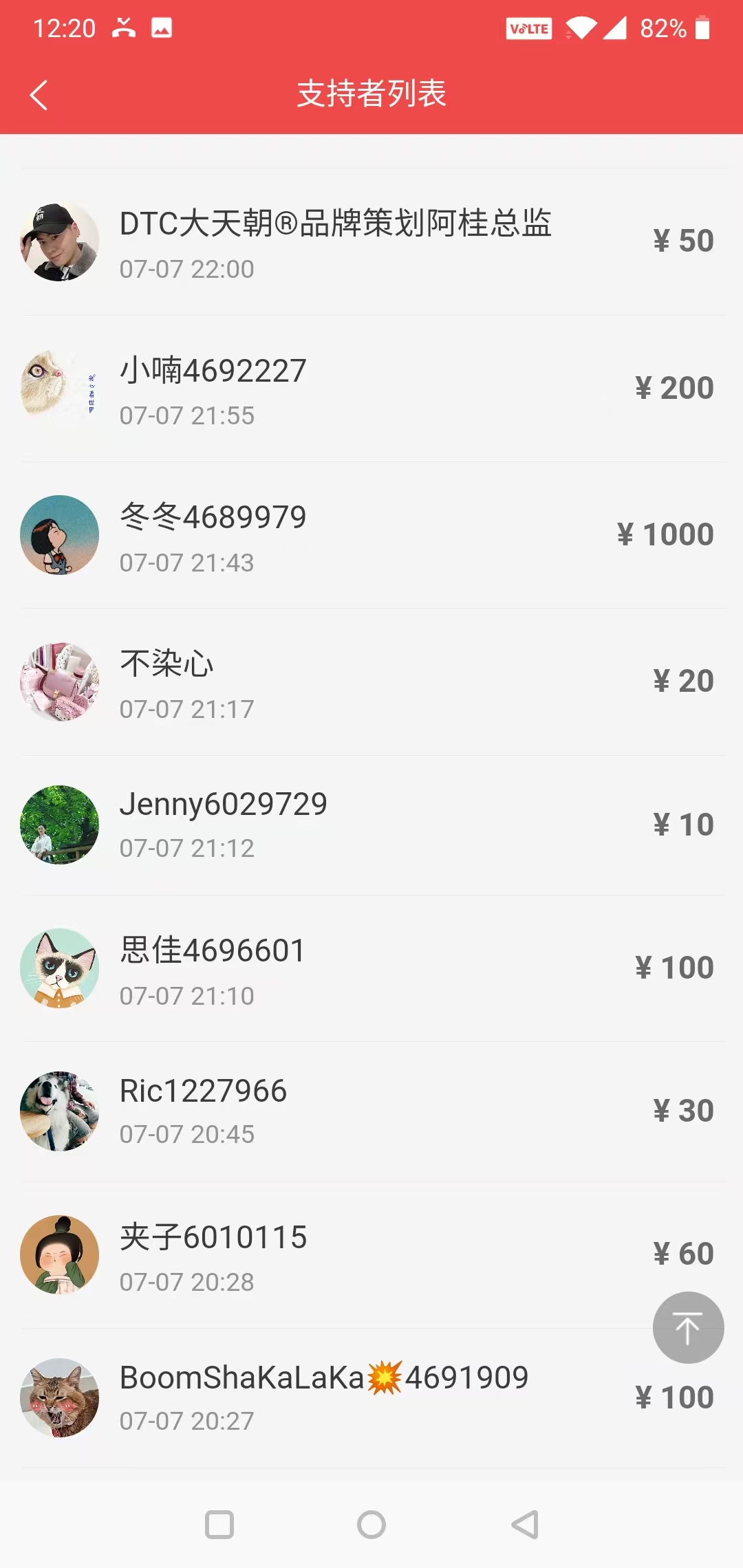Open the recent apps view

pos(219,1525)
